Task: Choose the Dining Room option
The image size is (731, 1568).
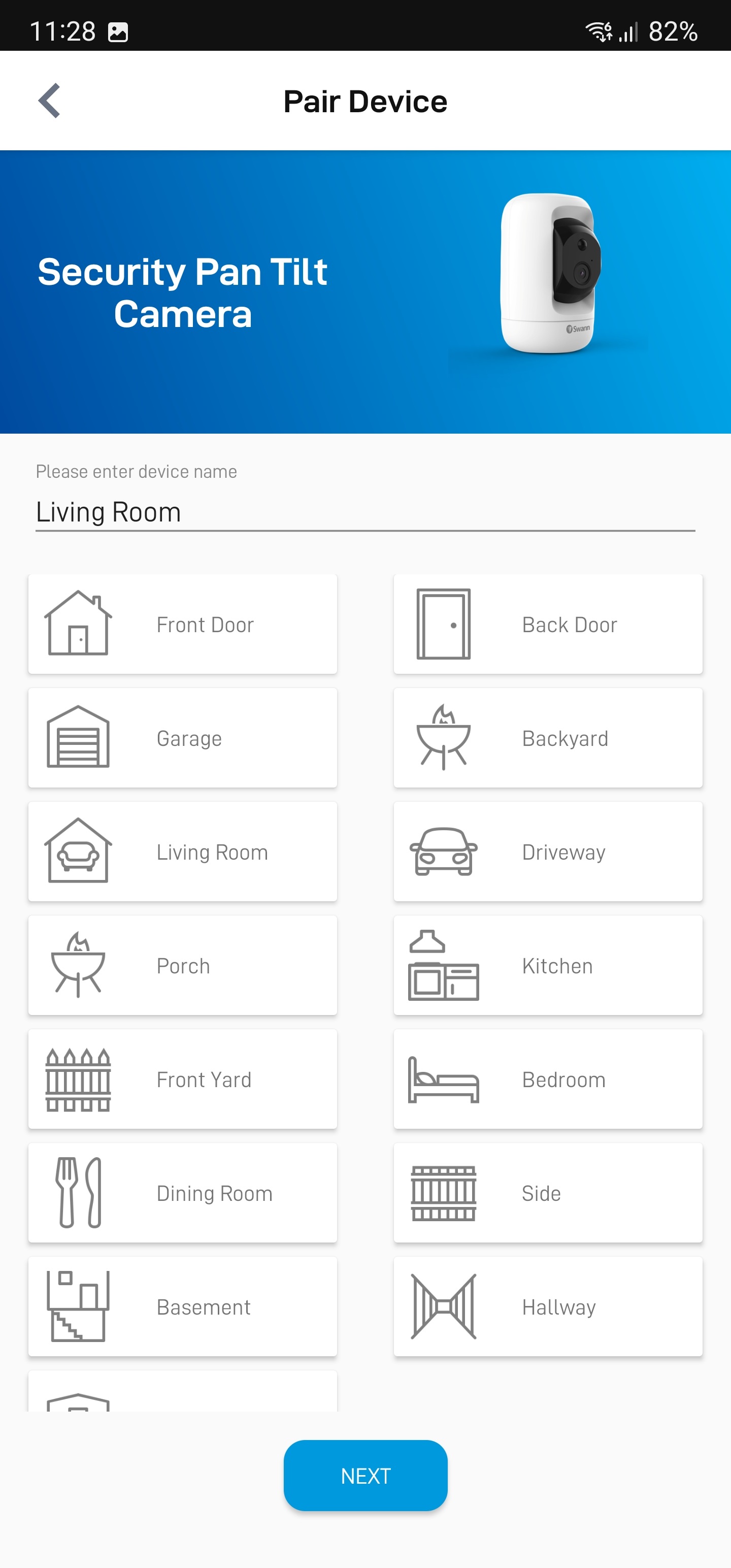Action: 183,1193
